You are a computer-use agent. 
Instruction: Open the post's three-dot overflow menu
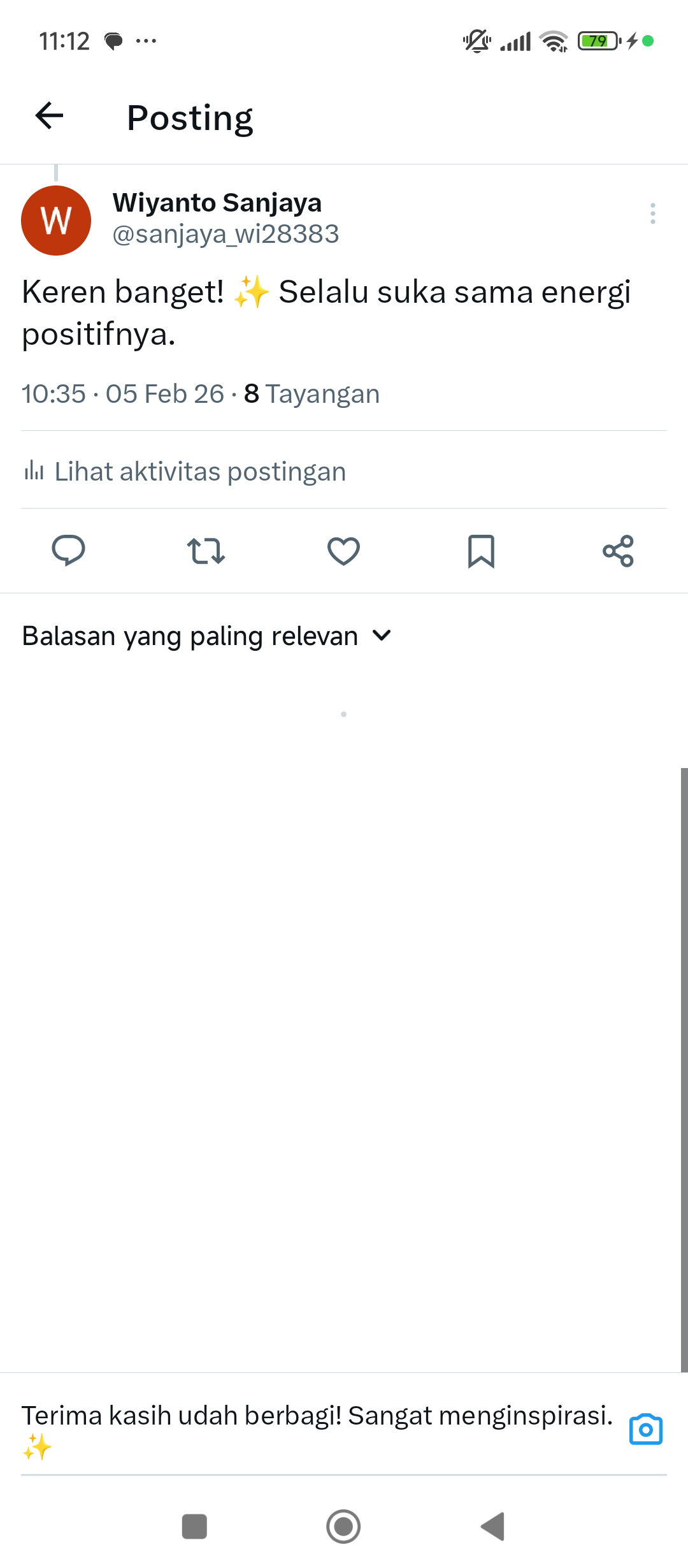pos(652,214)
